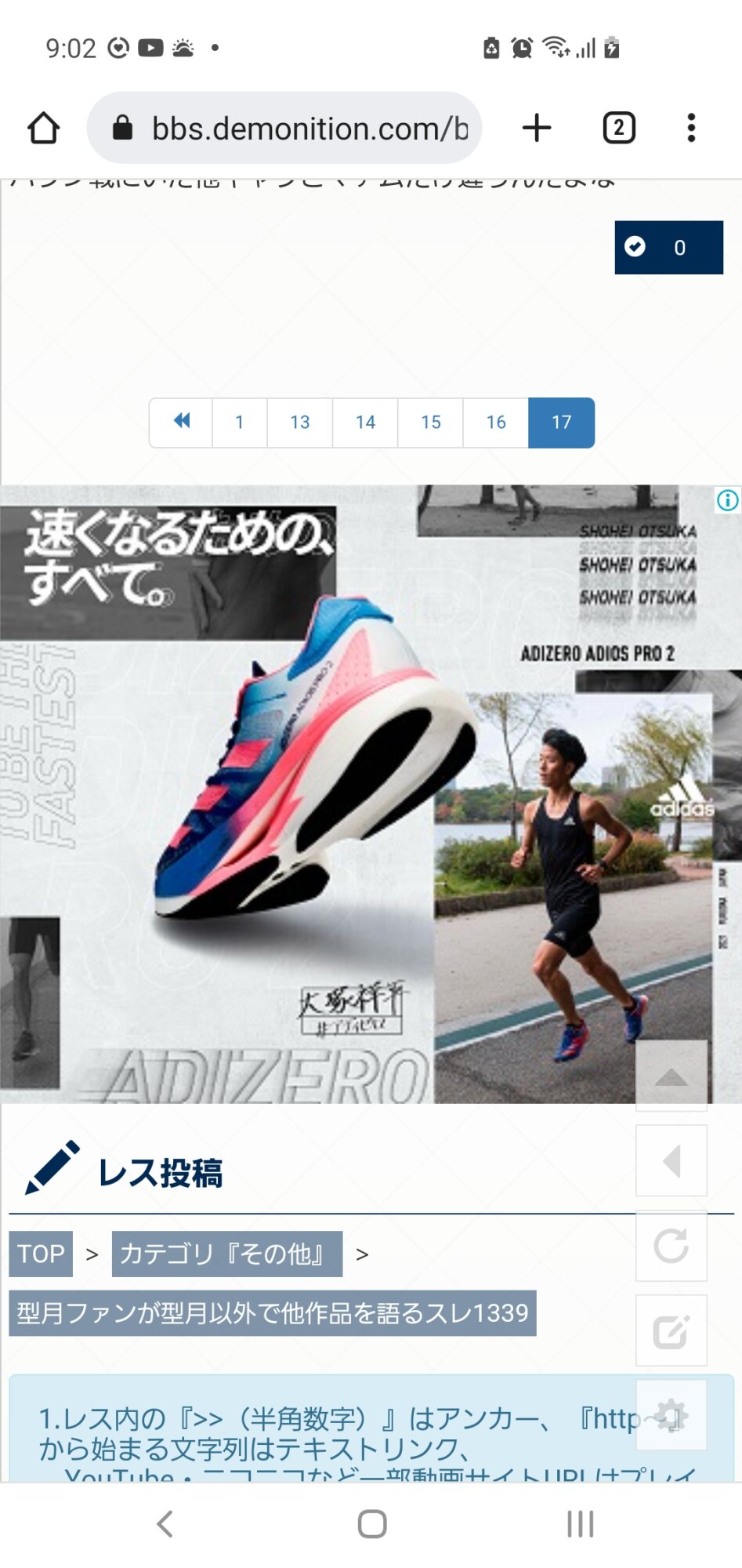The image size is (742, 1568).
Task: Open the tab switcher showing 2 tabs
Action: (618, 128)
